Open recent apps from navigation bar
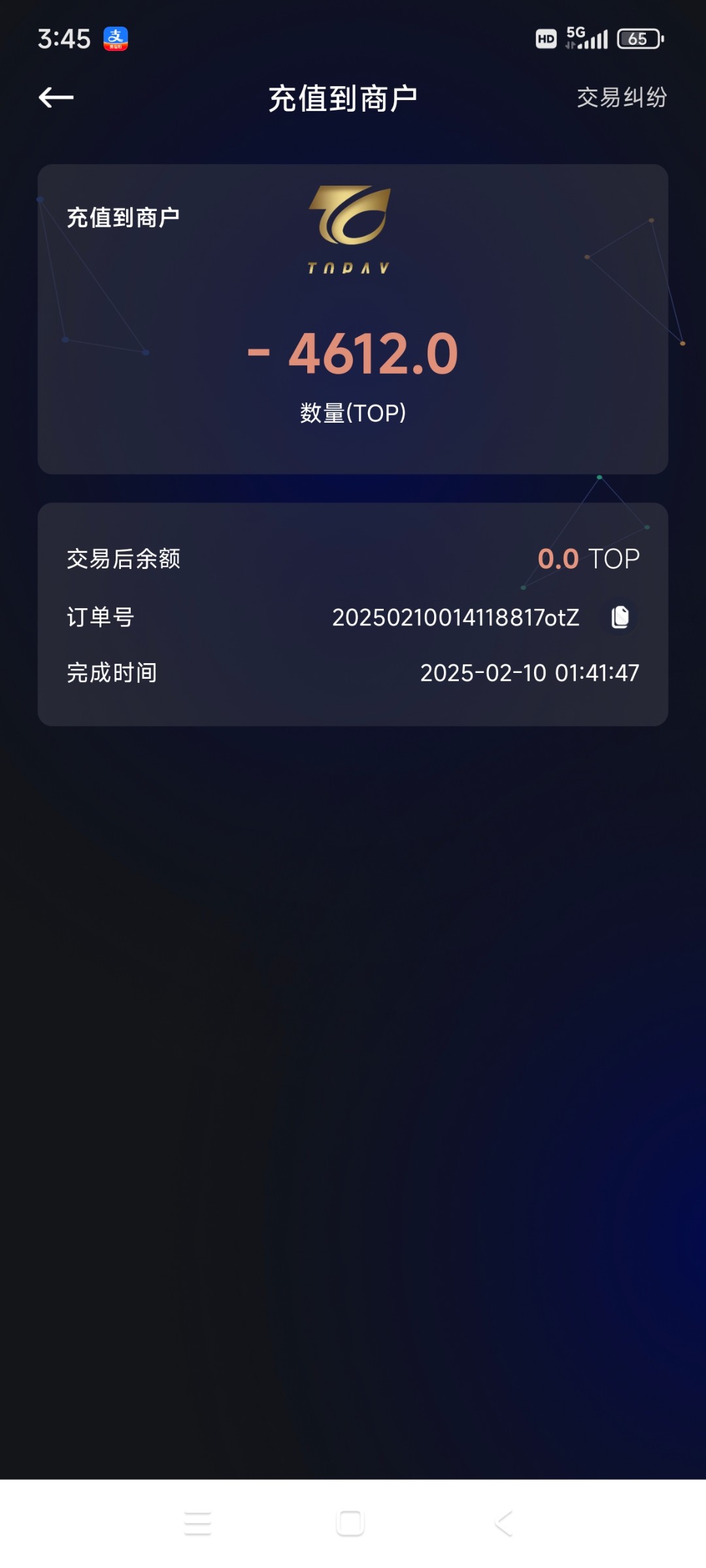This screenshot has width=706, height=1568. point(197,1523)
